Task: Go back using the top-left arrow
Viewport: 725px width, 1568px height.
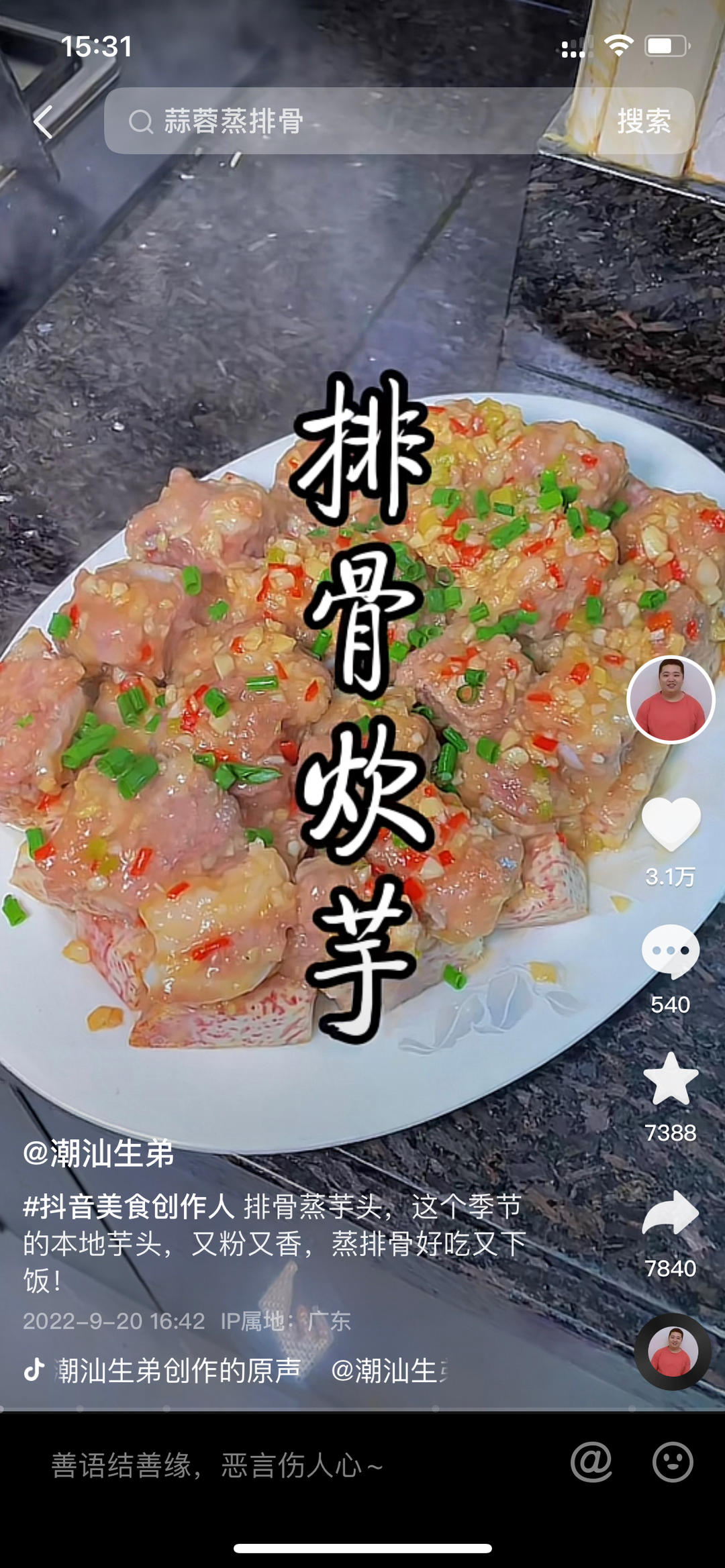Action: tap(44, 122)
